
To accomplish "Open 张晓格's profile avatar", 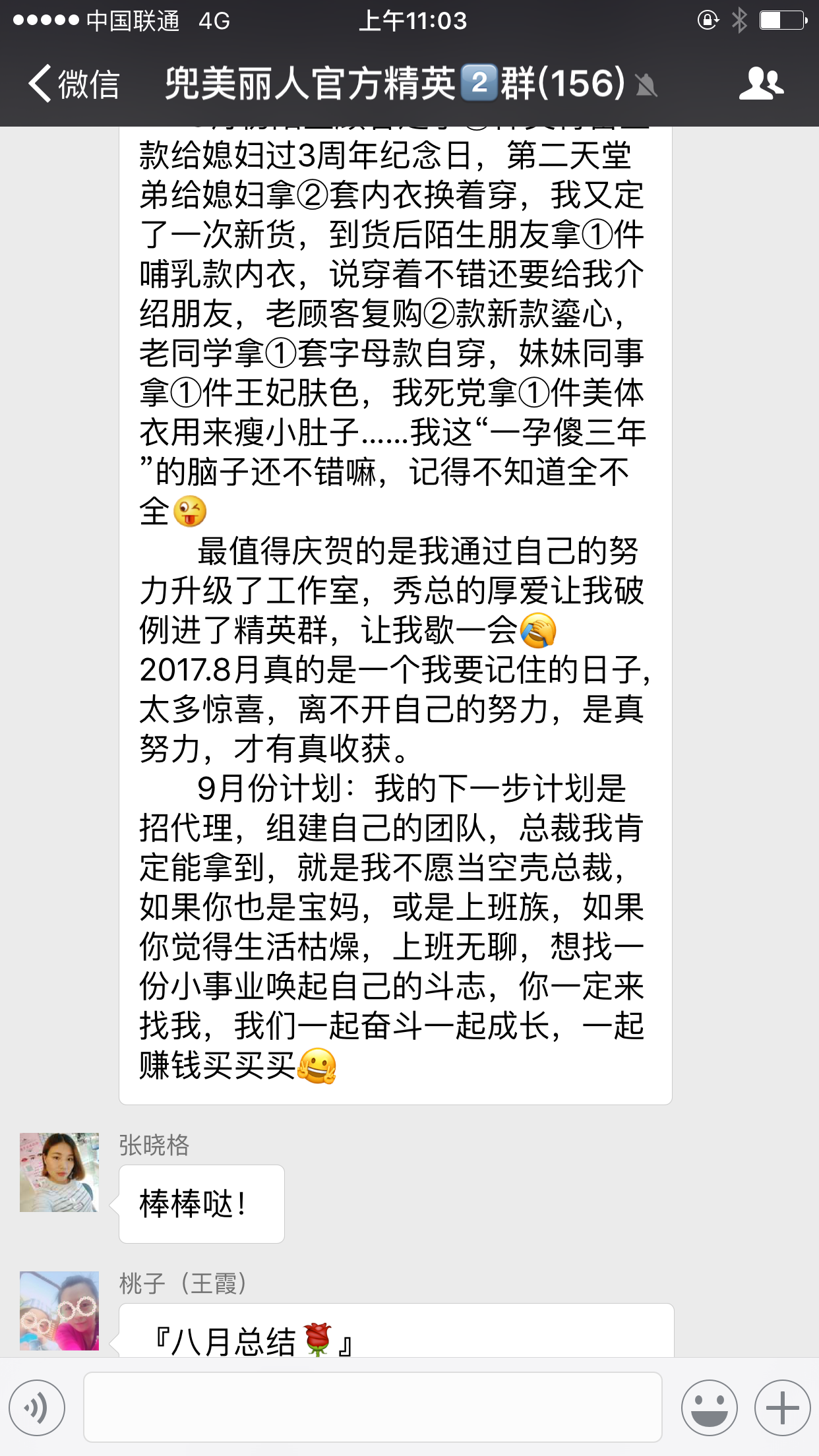I will [x=59, y=1172].
